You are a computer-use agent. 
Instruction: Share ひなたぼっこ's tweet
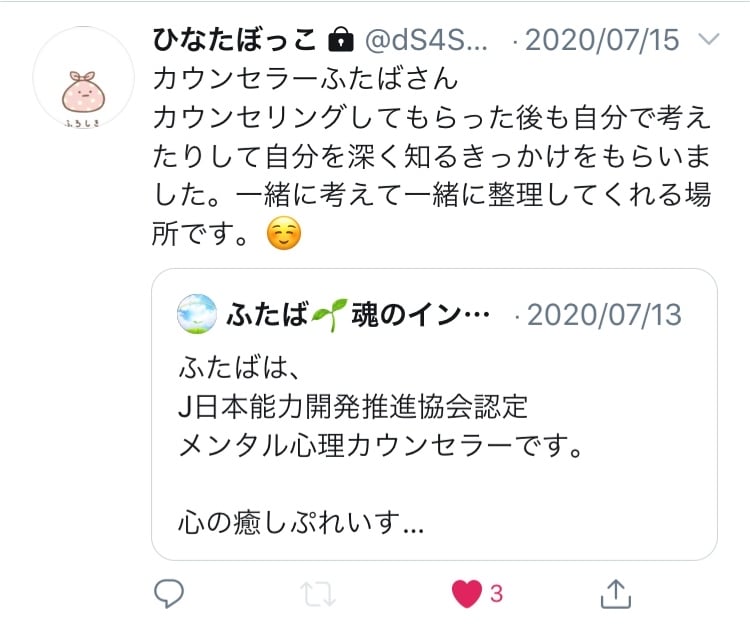tap(617, 593)
